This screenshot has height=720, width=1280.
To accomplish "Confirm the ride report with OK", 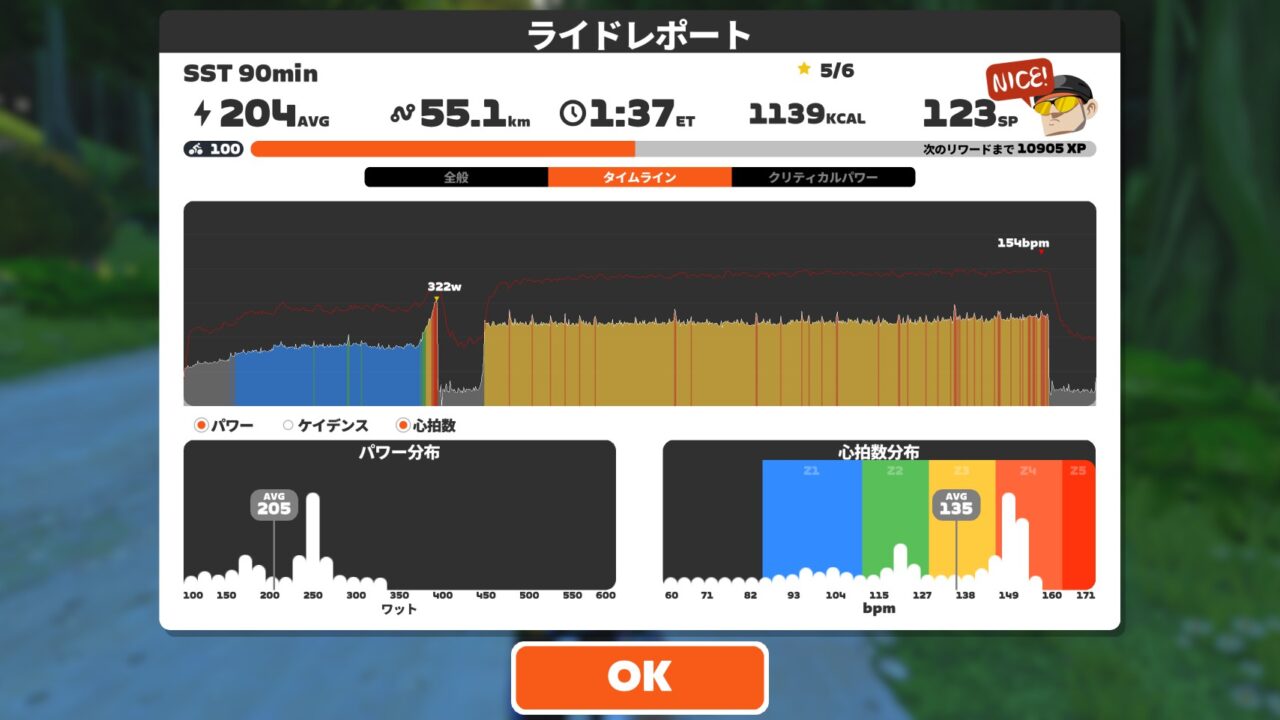I will [x=639, y=677].
